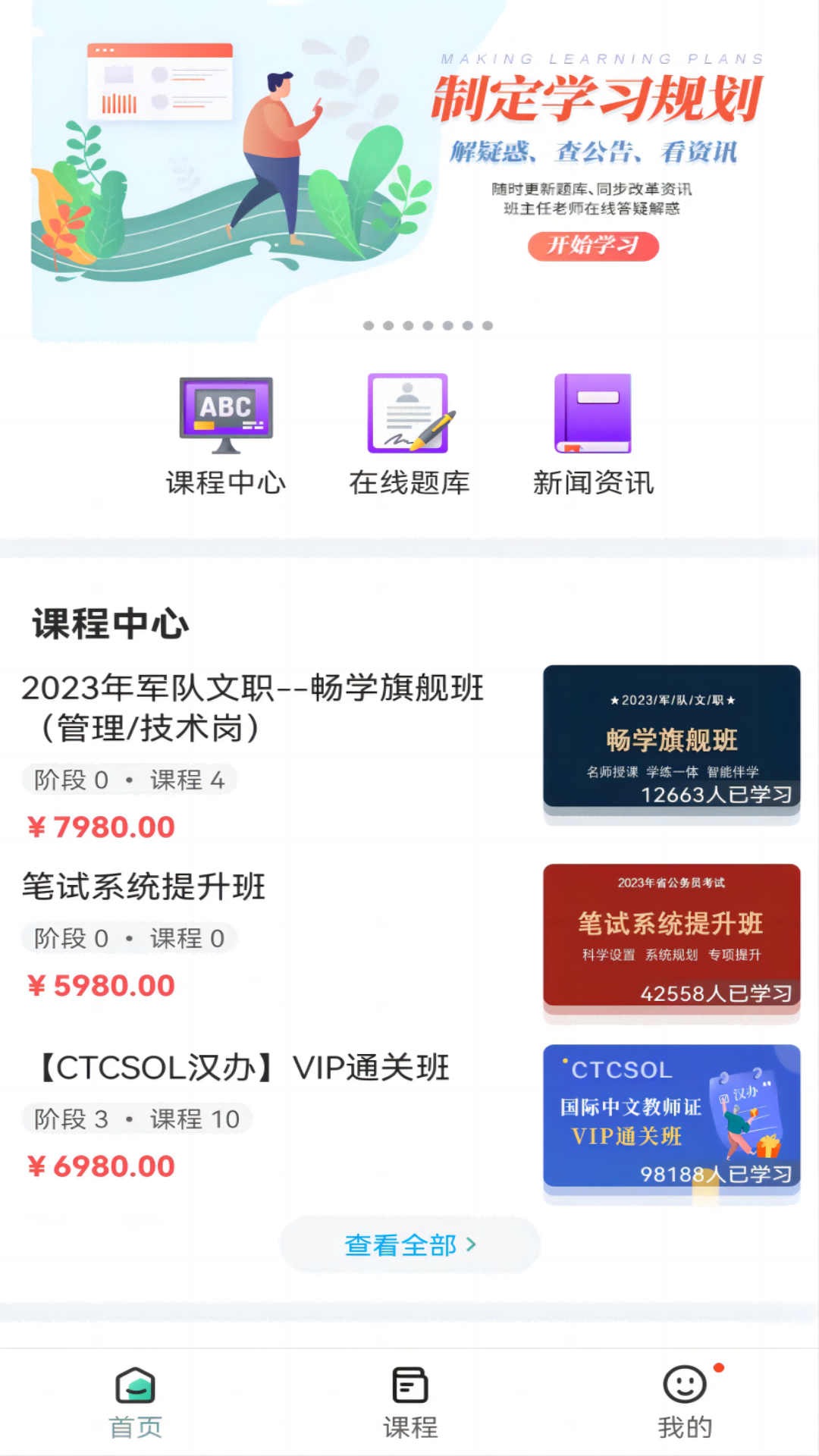This screenshot has height=1456, width=819.
Task: Tap 查看全部 to view all courses
Action: pos(409,1244)
